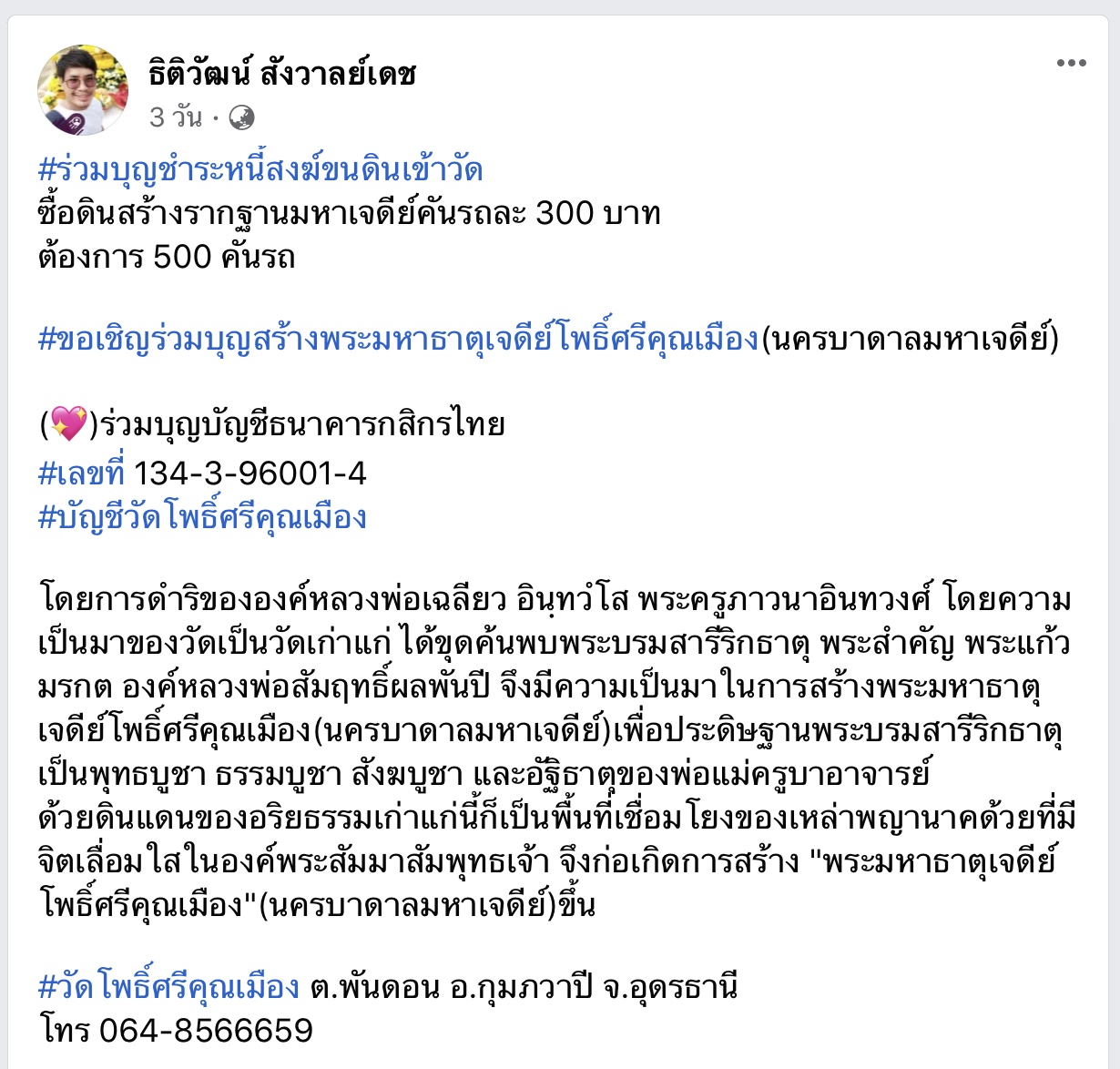
Task: Open hashtag #วัดโพธิ์ศรีคุณเมือง
Action: pos(168,986)
